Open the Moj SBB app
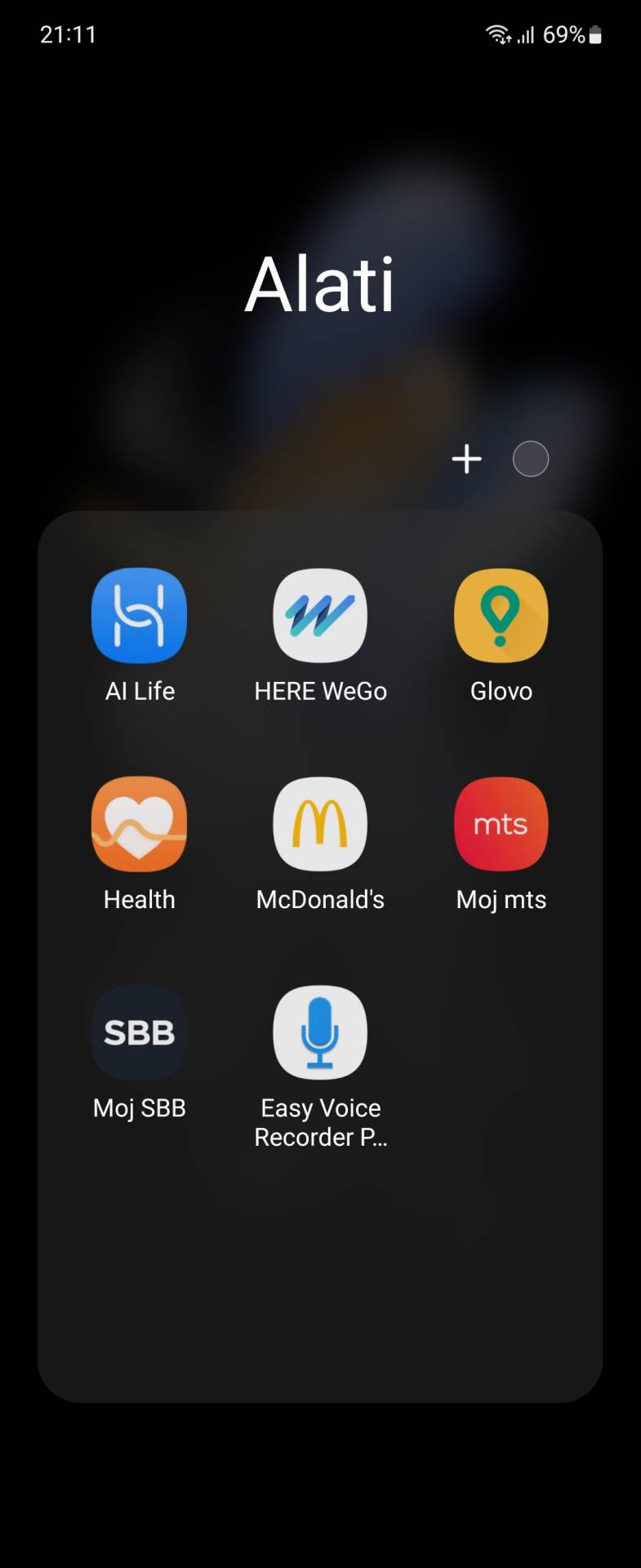641x1568 pixels. 140,1033
